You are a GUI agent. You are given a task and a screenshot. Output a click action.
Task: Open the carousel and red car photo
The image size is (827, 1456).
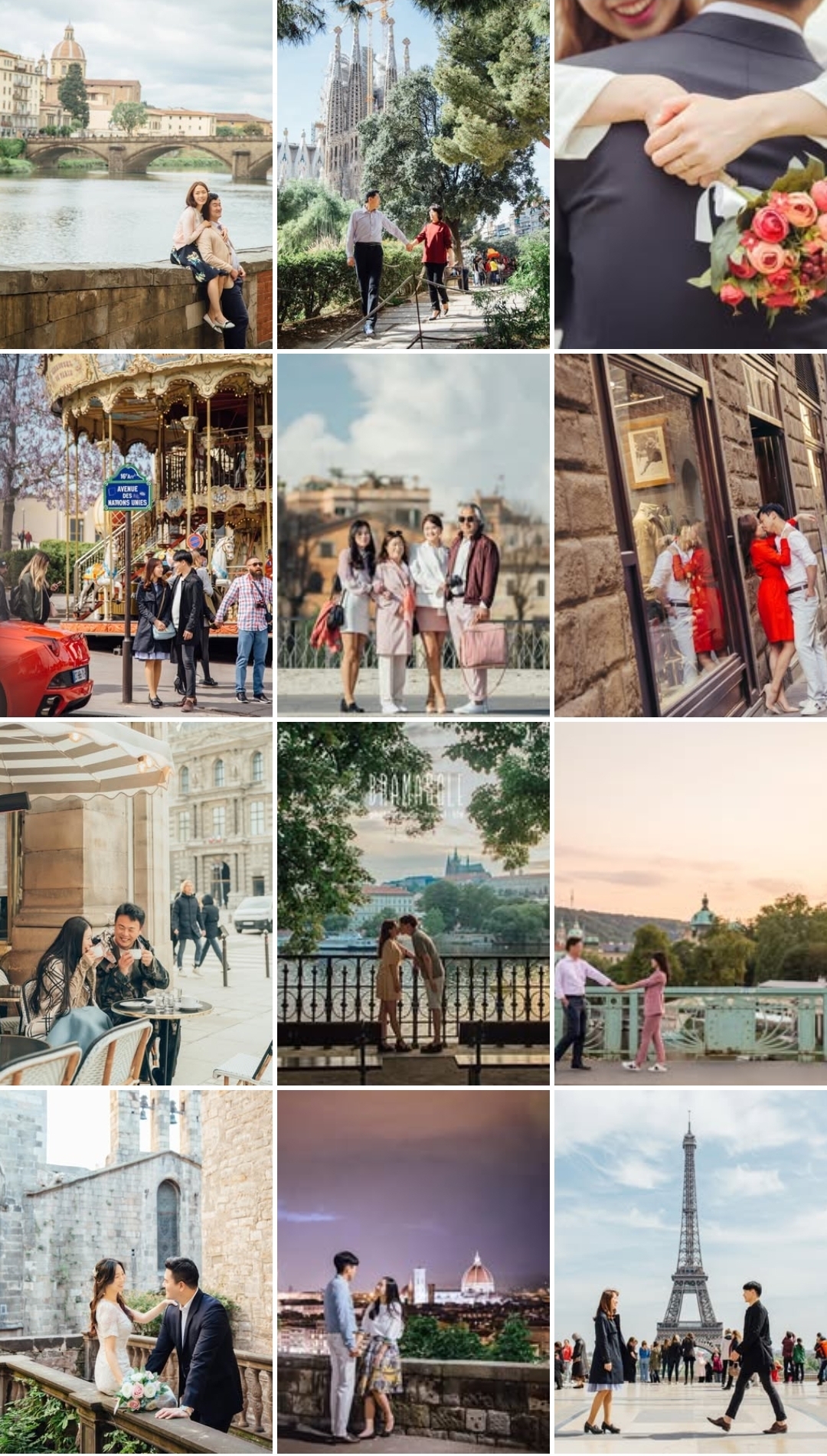point(136,534)
